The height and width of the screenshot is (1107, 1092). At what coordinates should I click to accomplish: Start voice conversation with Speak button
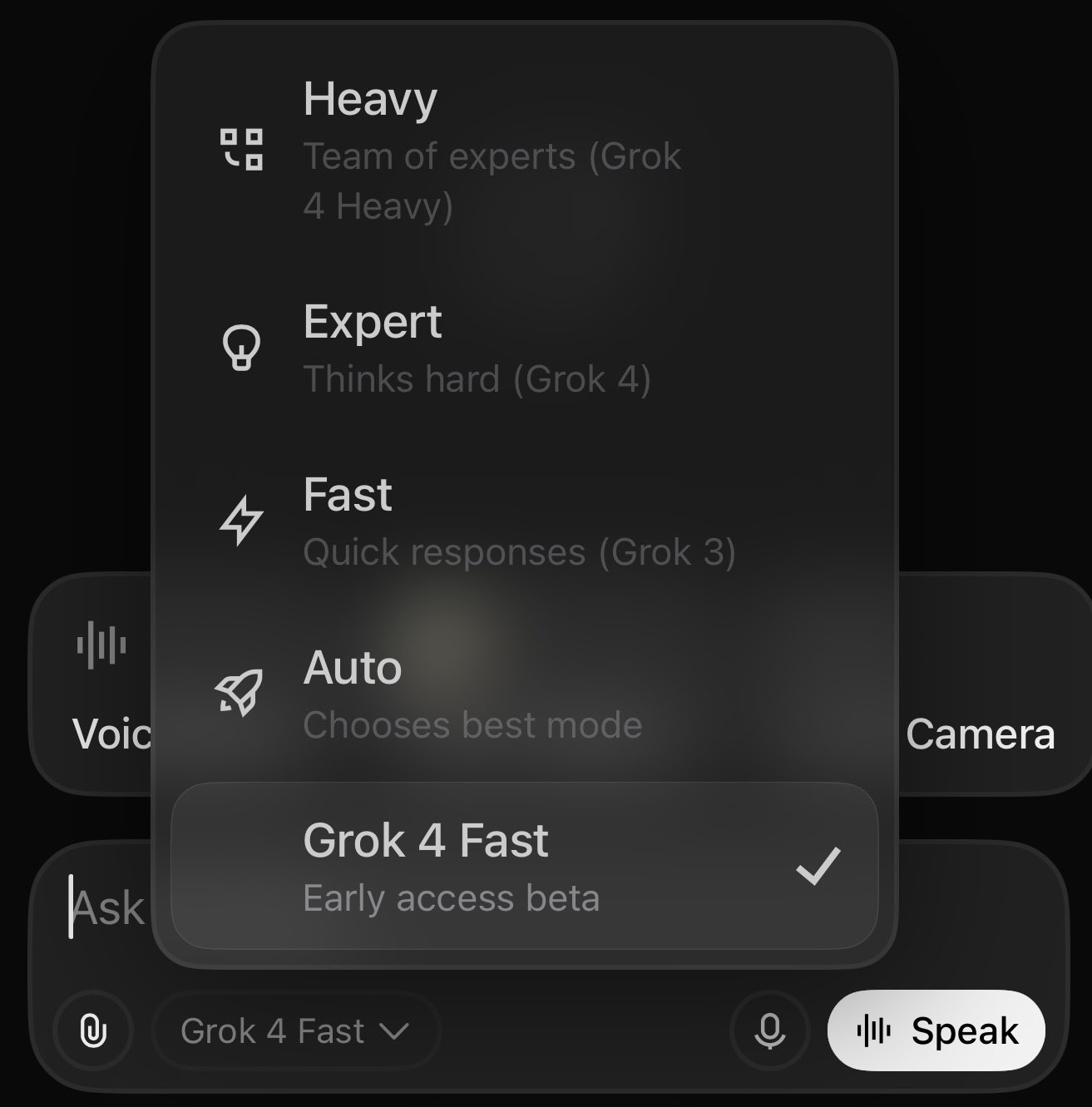(x=936, y=1031)
